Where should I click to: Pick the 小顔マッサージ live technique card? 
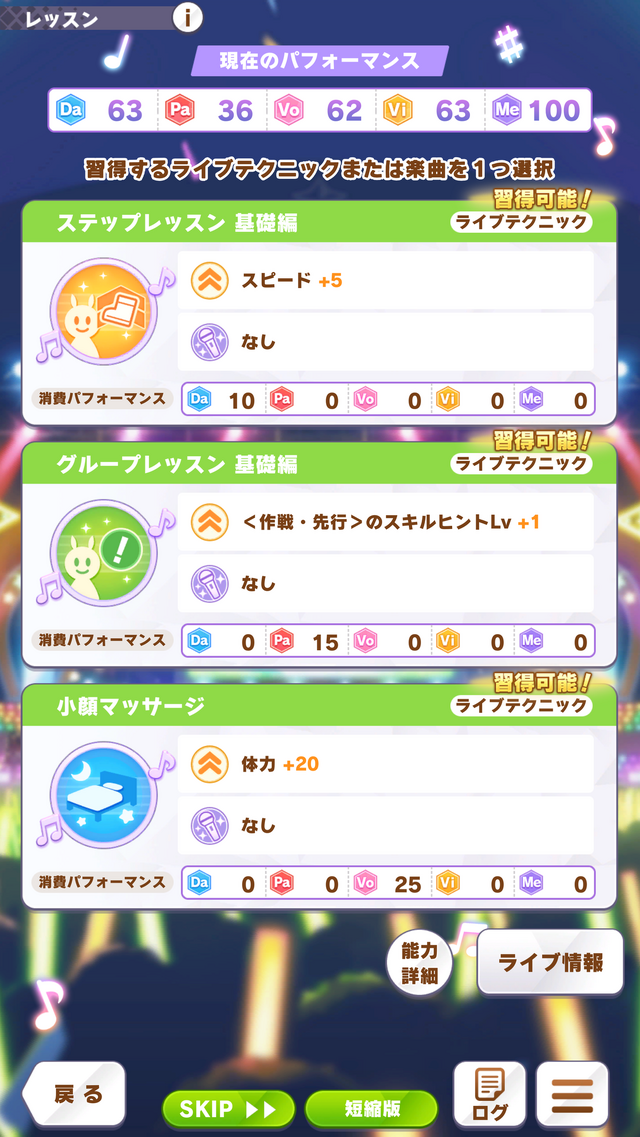coord(320,796)
